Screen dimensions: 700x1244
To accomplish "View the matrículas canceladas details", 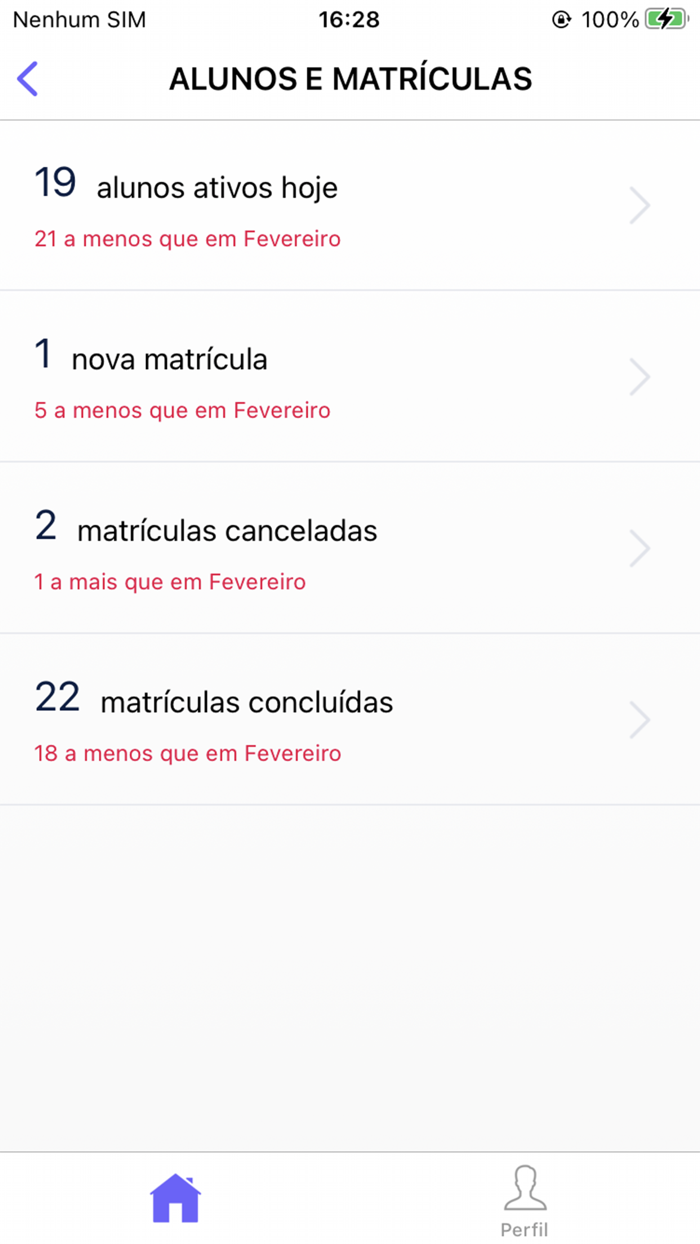I will pos(340,549).
